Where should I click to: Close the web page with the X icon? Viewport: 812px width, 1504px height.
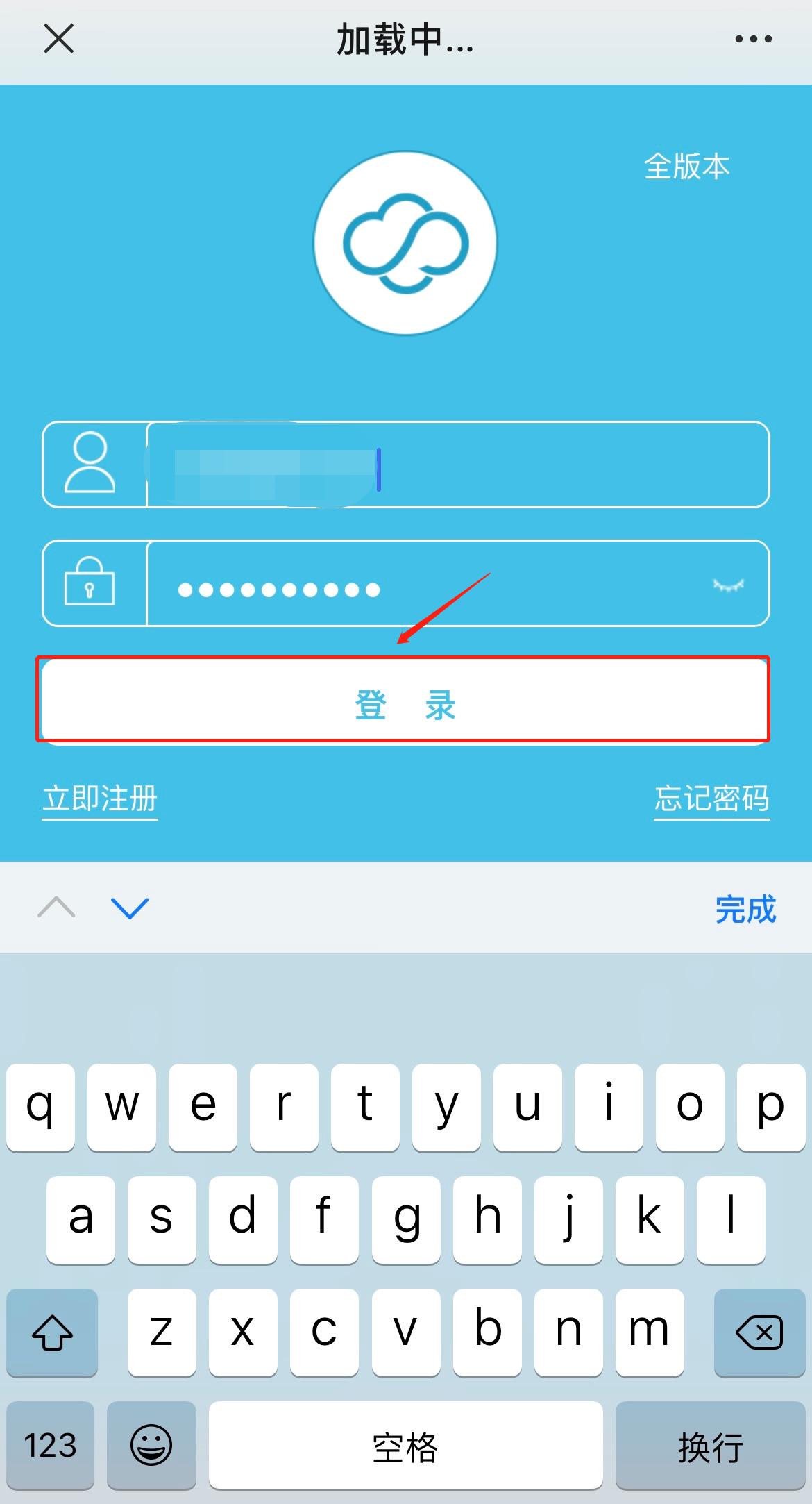click(x=58, y=39)
